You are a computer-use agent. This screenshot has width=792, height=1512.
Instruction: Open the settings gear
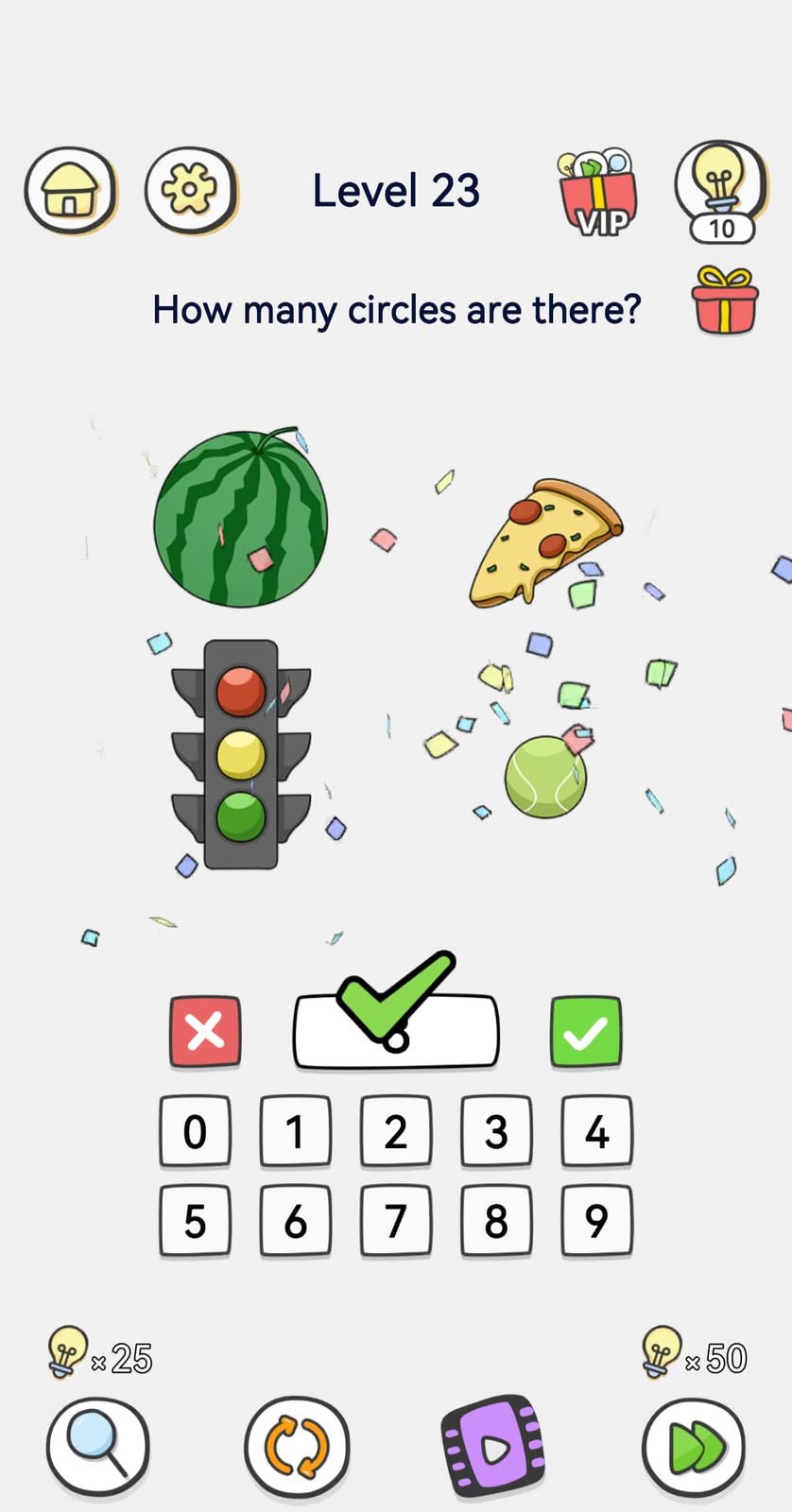click(x=191, y=191)
